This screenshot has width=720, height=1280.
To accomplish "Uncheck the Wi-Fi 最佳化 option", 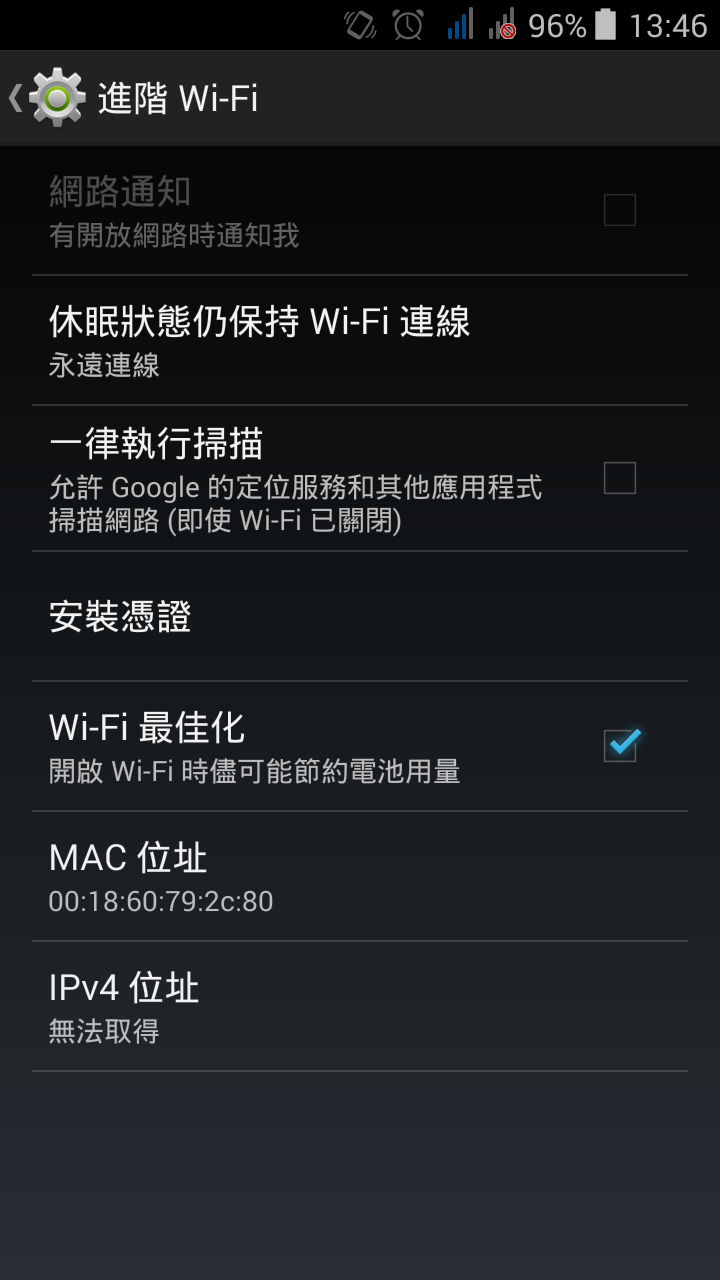I will pos(620,745).
